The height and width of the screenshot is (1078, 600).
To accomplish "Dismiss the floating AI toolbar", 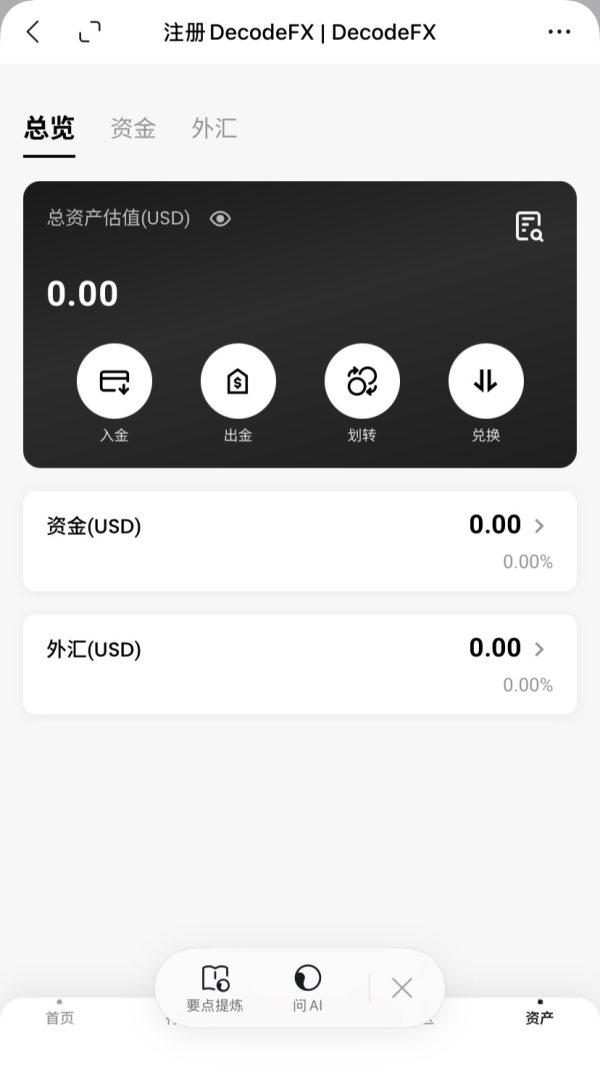I will (402, 988).
